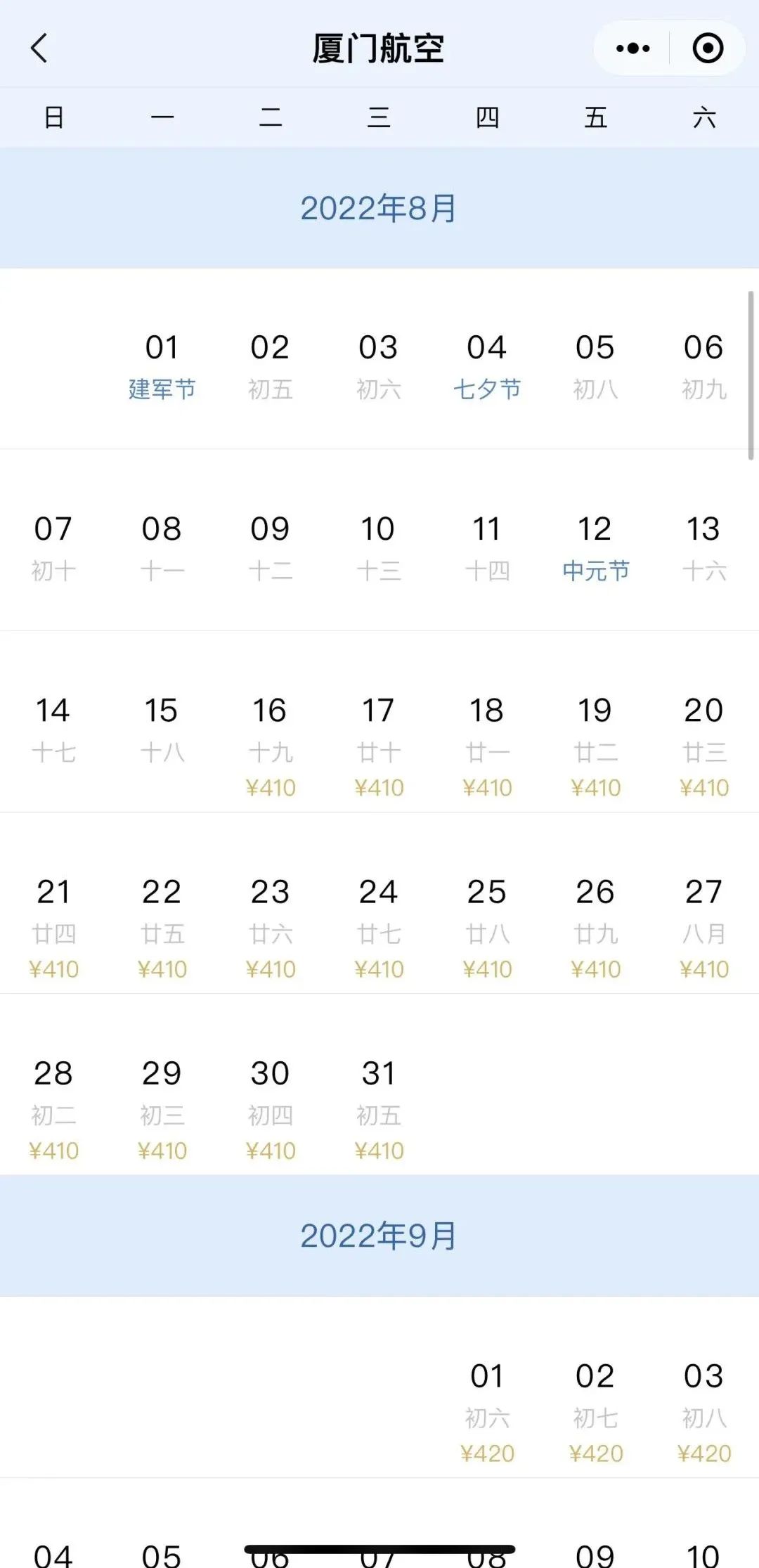Select August 22 in the calendar
Image resolution: width=759 pixels, height=1568 pixels.
point(162,928)
